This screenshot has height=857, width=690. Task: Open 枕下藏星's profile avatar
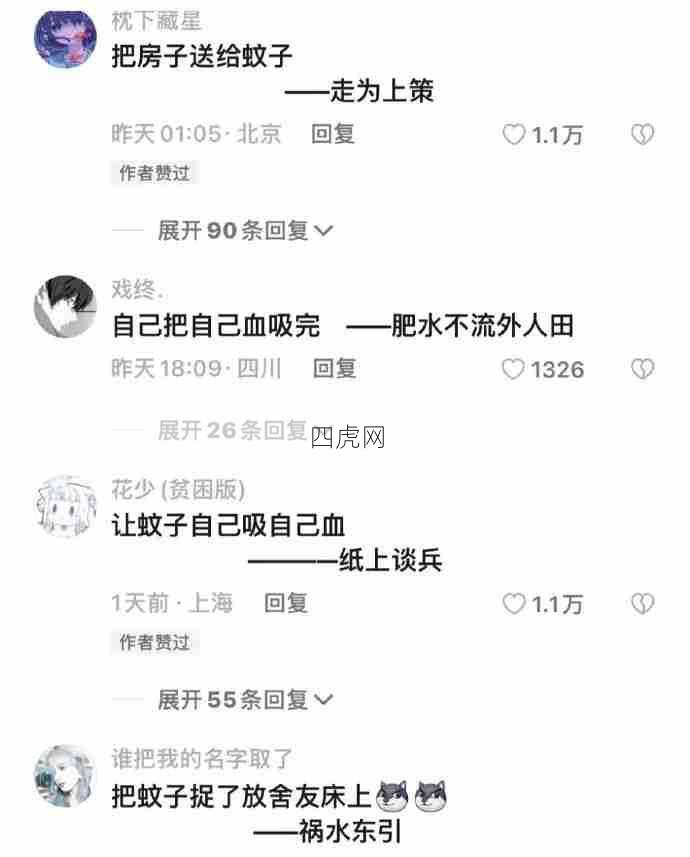[x=65, y=37]
